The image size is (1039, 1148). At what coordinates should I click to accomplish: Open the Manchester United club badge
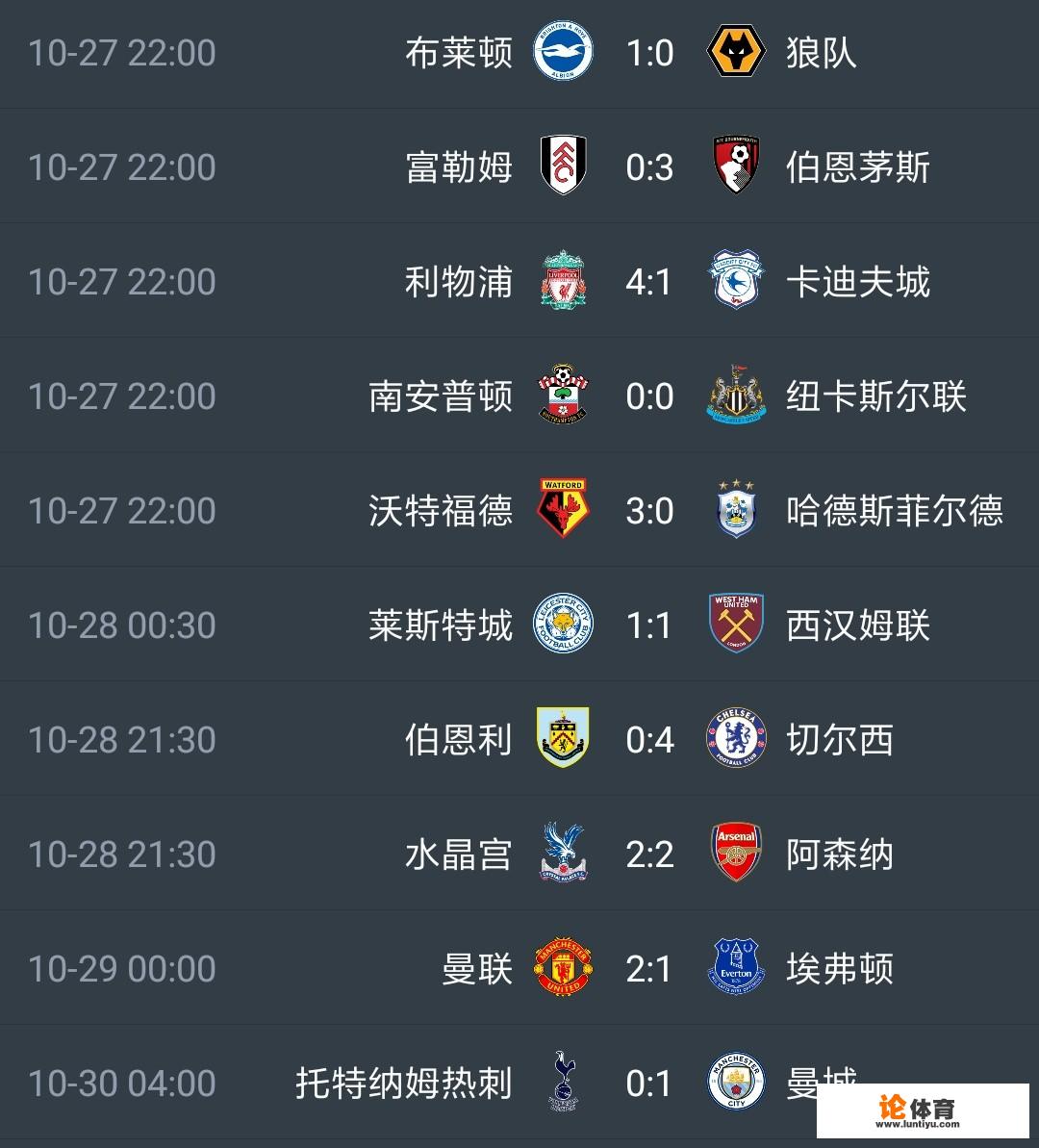563,968
